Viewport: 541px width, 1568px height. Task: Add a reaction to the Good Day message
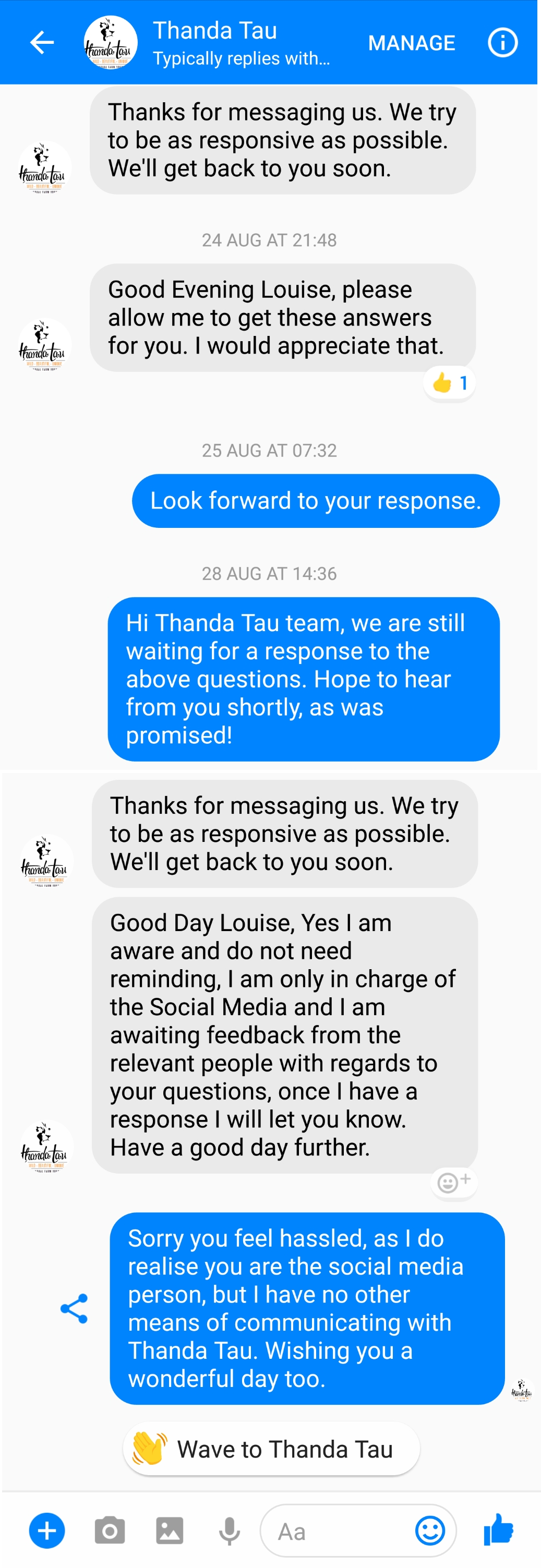(454, 1181)
